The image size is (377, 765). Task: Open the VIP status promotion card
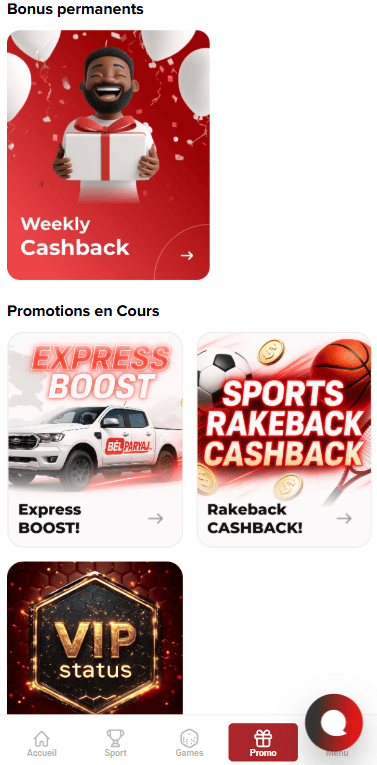coord(95,638)
